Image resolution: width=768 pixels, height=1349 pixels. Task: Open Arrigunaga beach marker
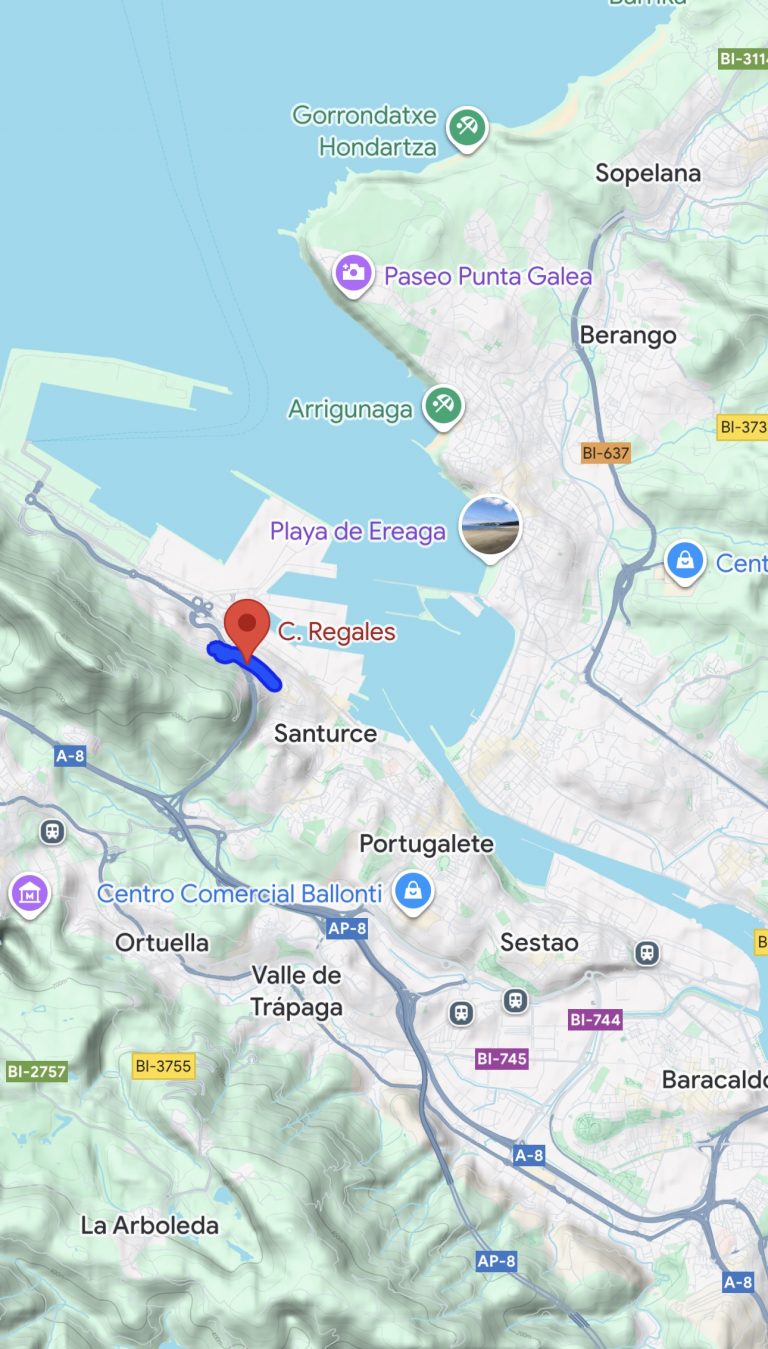[x=442, y=406]
